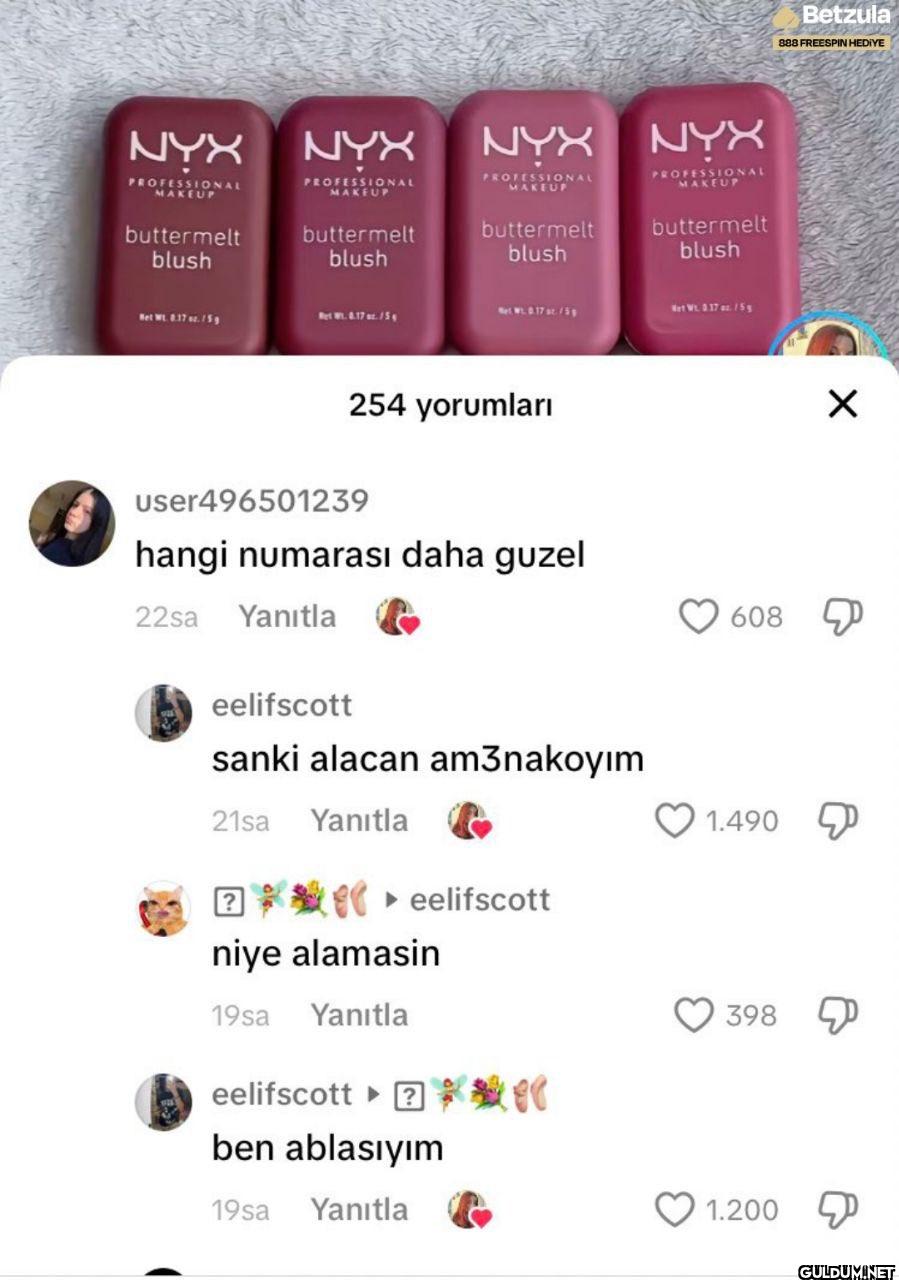
Task: Dislike the 'ben ablasıyım' comment
Action: coord(838,1209)
